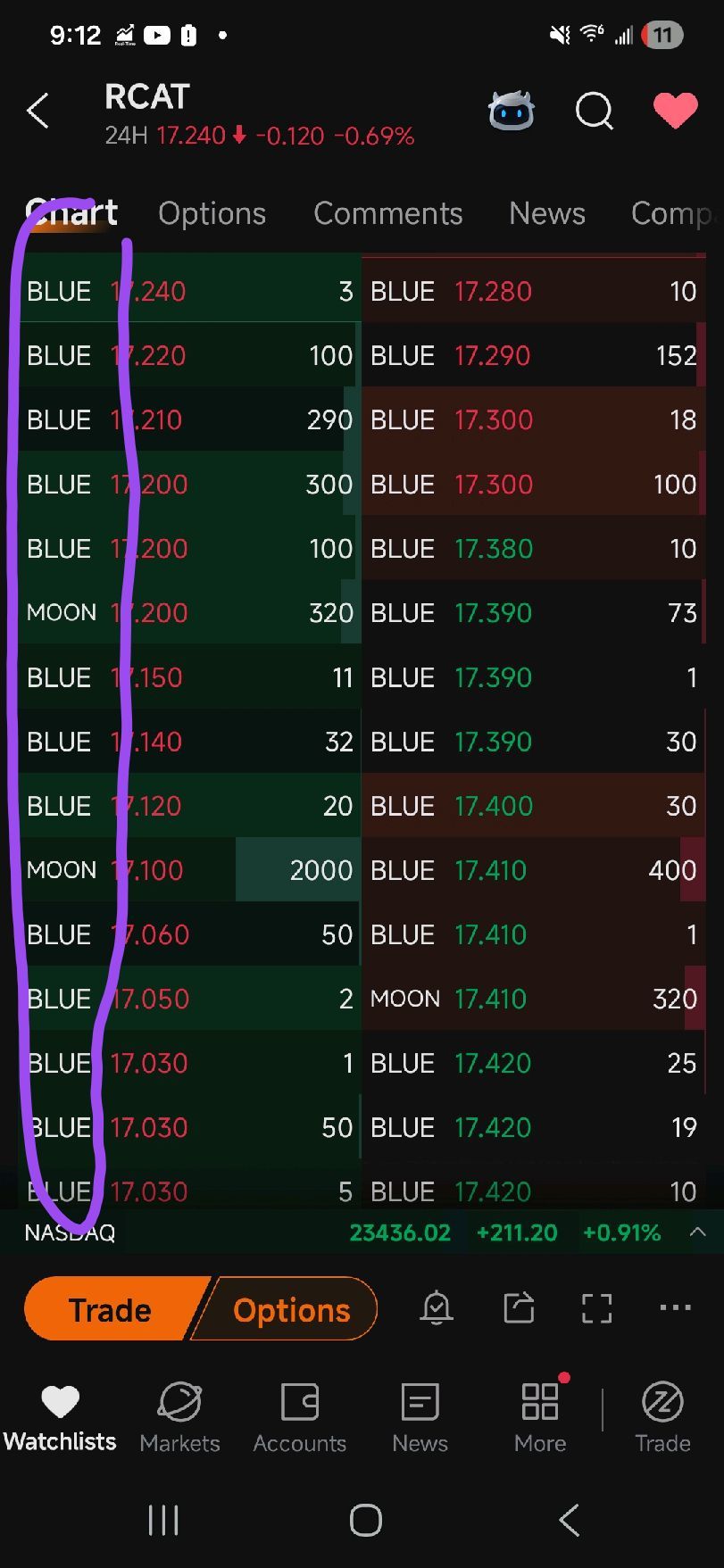Open the robot AI assistant icon
724x1568 pixels.
pos(511,112)
